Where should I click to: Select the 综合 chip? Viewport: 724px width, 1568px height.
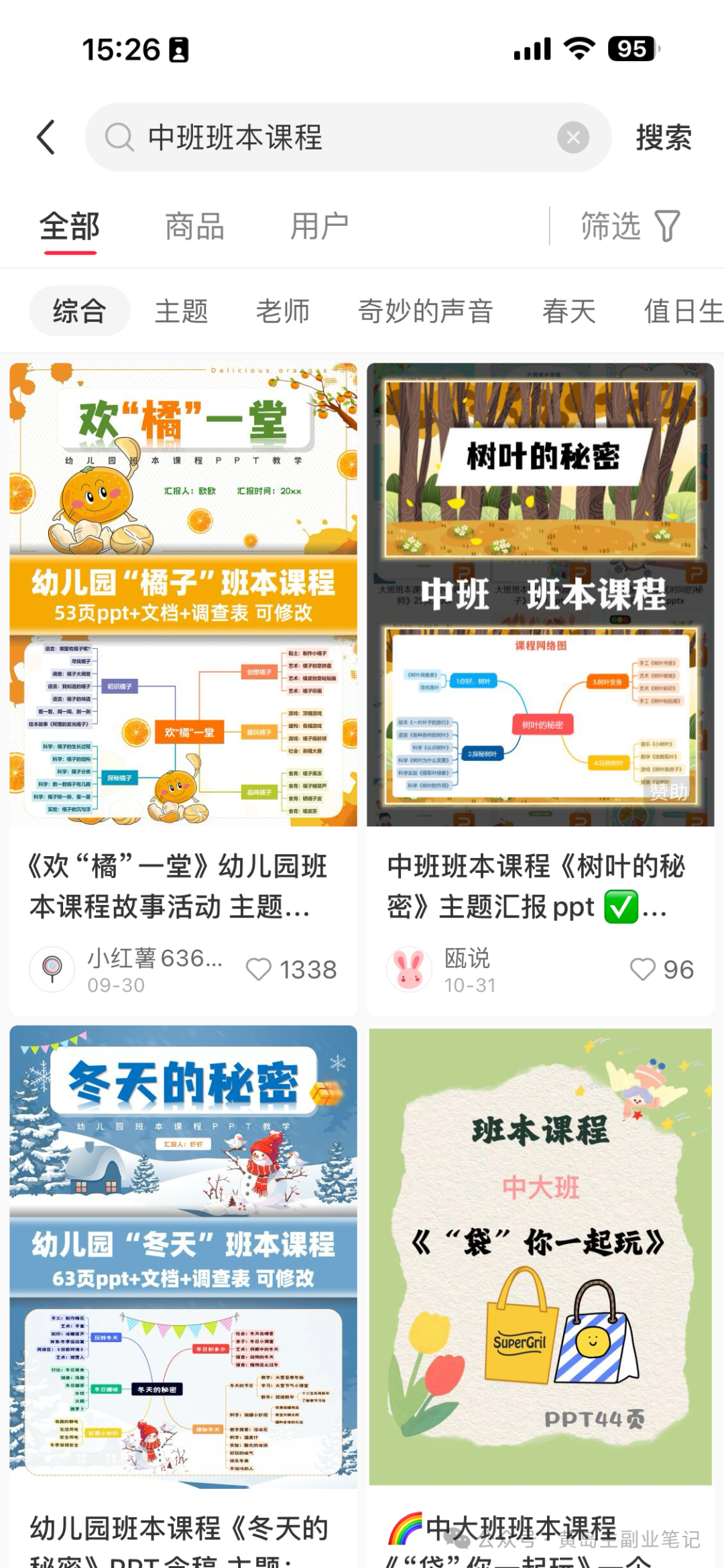80,311
